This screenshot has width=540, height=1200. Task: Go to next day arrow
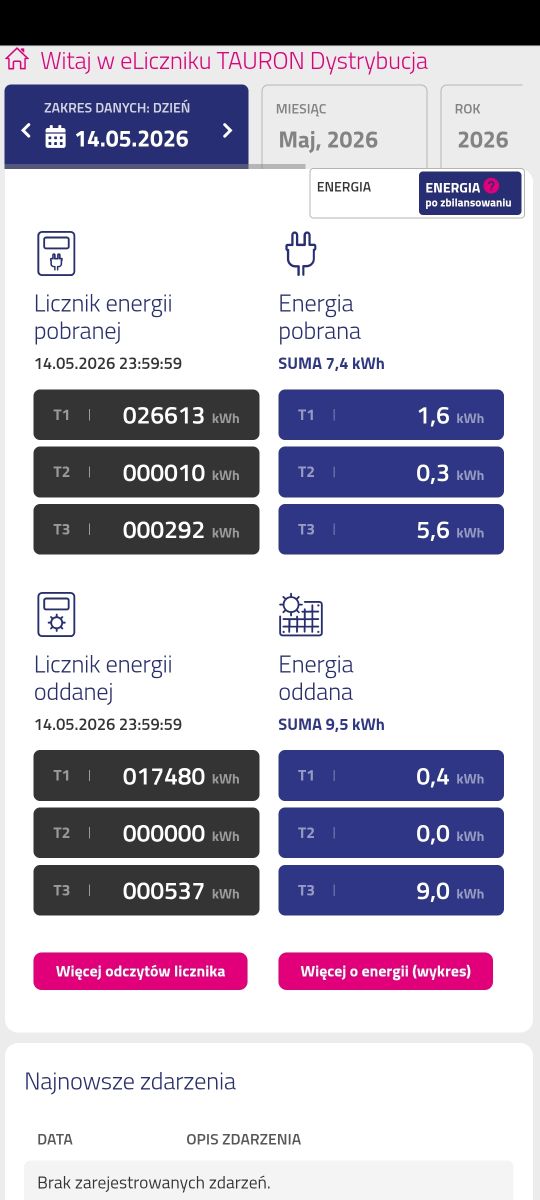[x=227, y=131]
